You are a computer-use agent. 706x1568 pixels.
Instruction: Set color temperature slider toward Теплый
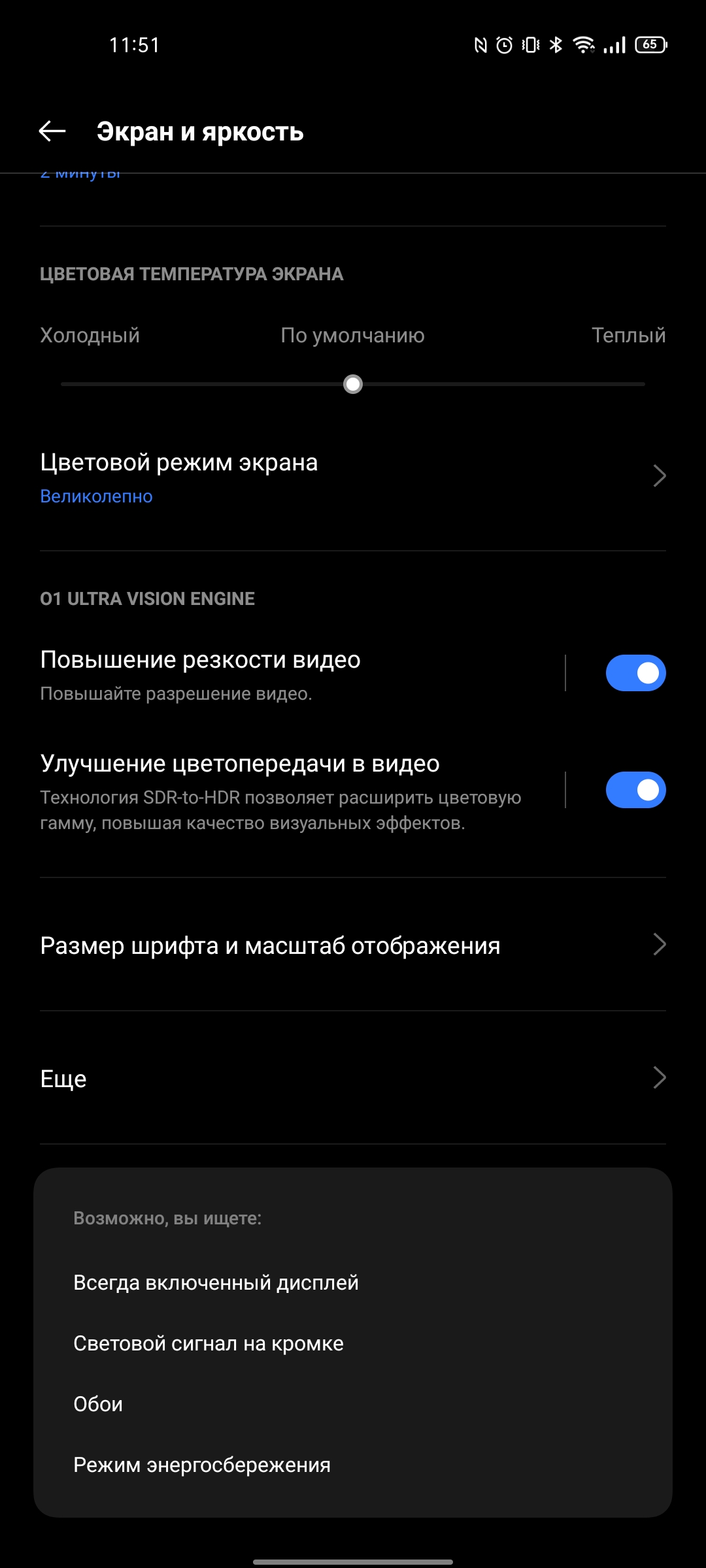pos(588,384)
